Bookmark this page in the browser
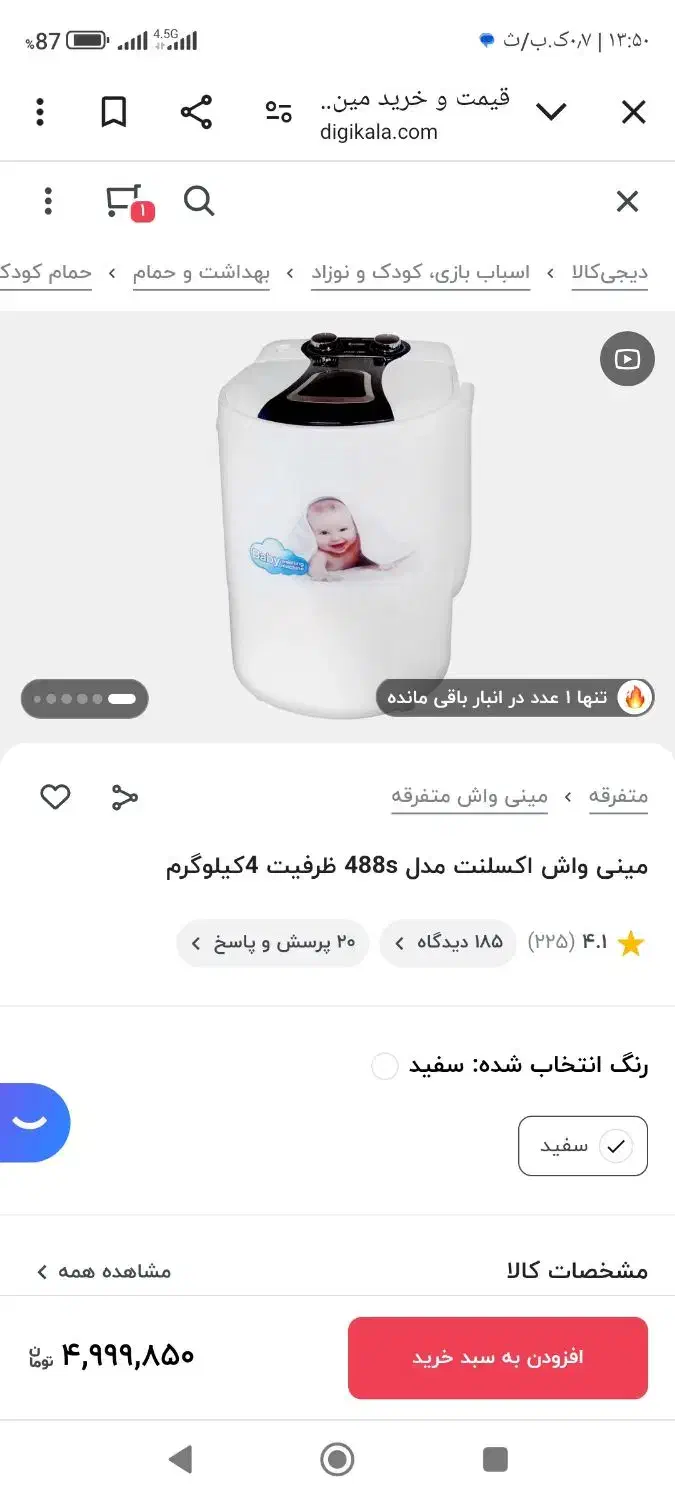 [x=114, y=112]
